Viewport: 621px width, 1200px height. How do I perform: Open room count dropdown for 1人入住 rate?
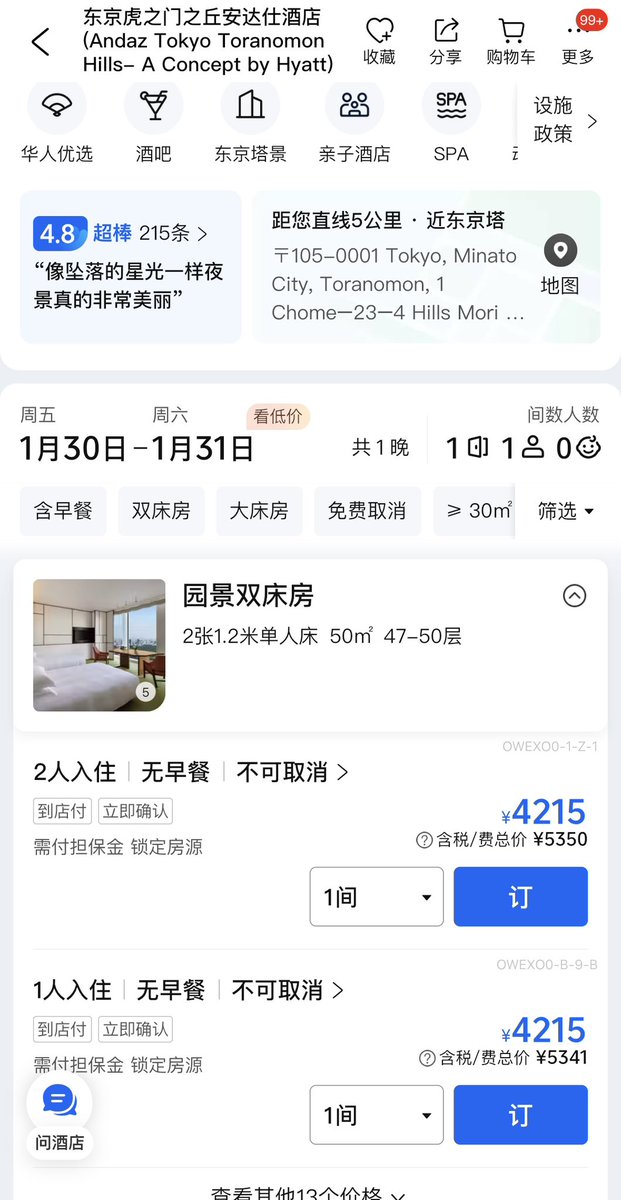coord(376,1115)
